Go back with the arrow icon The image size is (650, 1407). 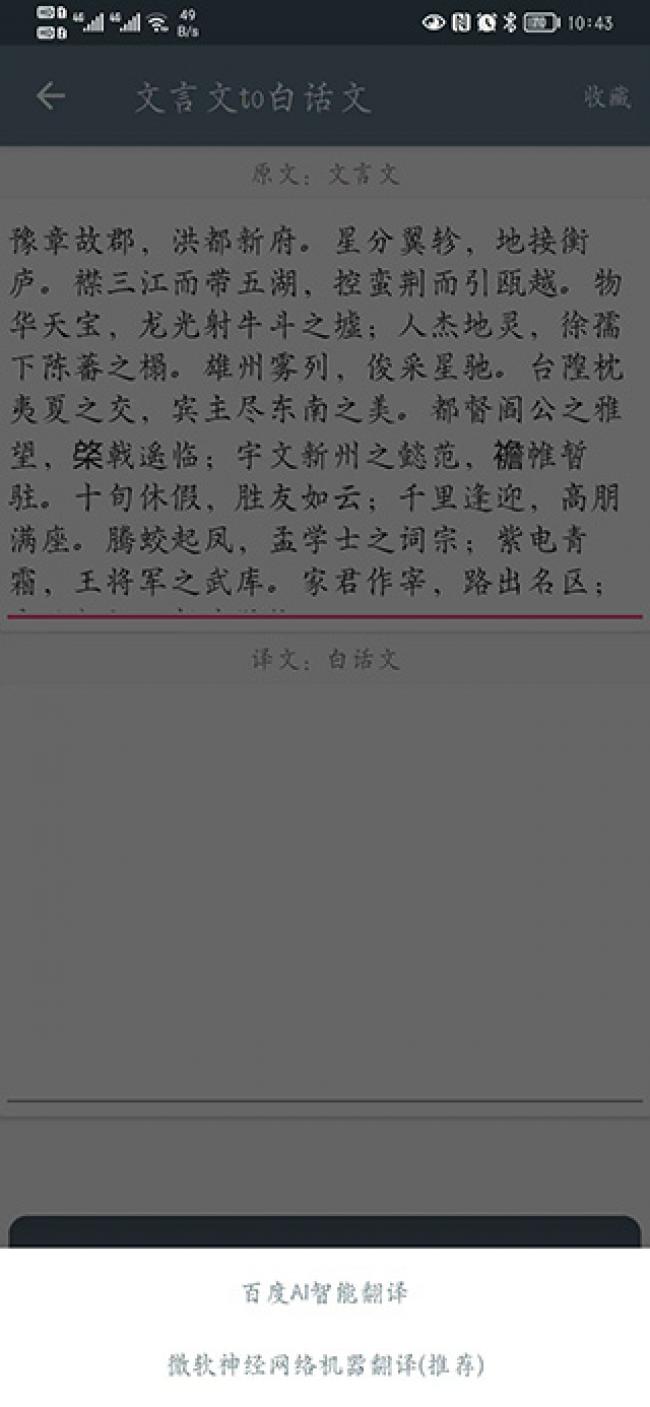pos(50,96)
